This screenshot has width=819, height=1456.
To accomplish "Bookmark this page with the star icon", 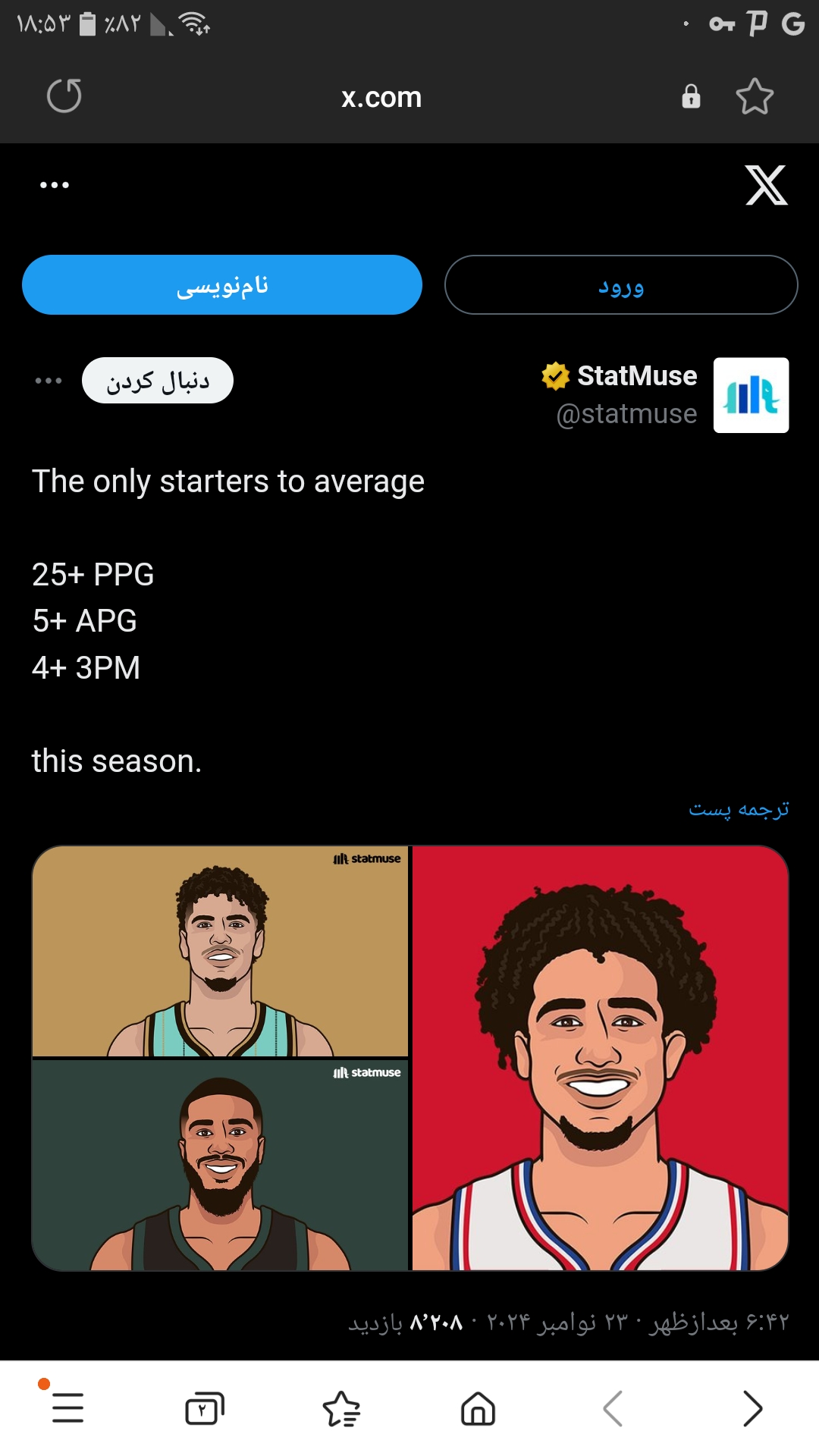I will click(x=755, y=96).
